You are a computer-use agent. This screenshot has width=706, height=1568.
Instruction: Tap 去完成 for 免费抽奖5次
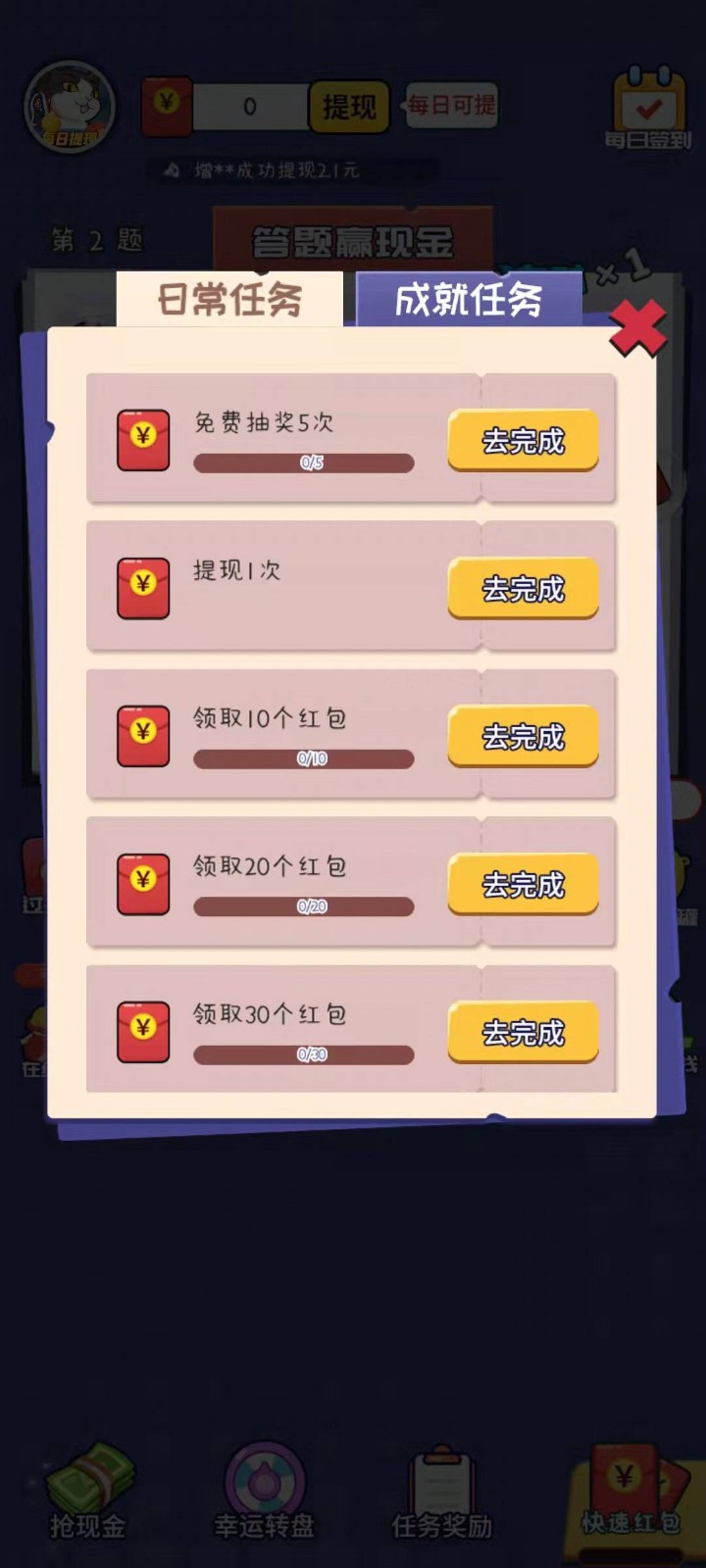pos(523,441)
